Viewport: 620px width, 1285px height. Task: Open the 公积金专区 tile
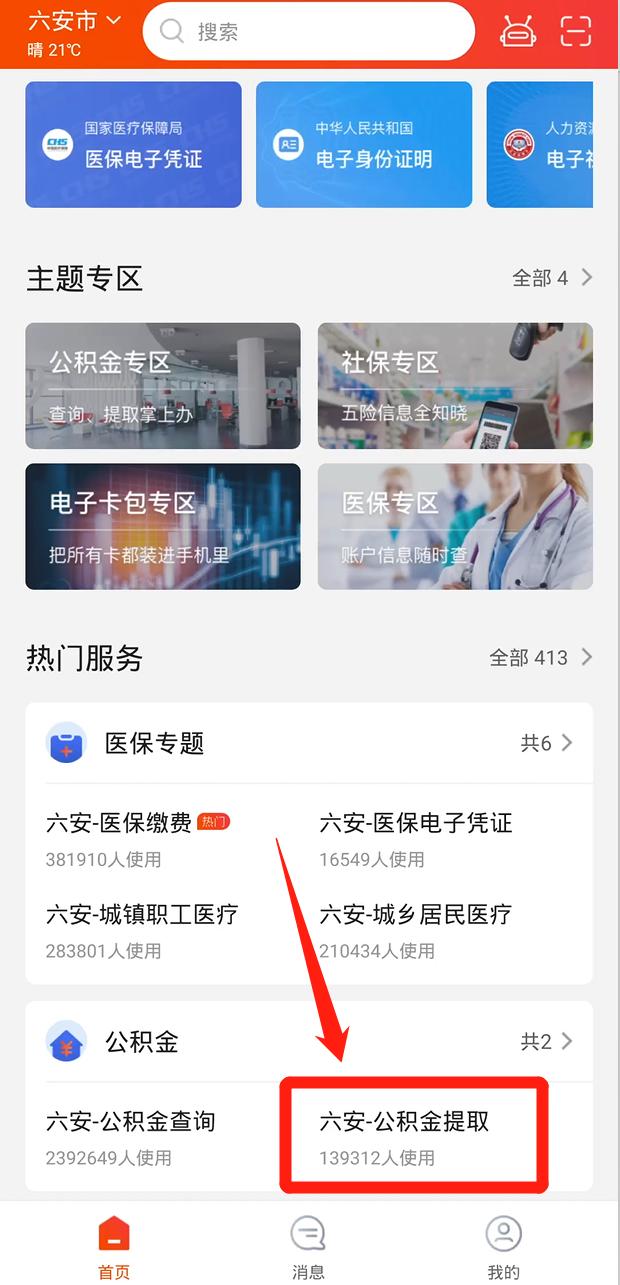tap(163, 386)
